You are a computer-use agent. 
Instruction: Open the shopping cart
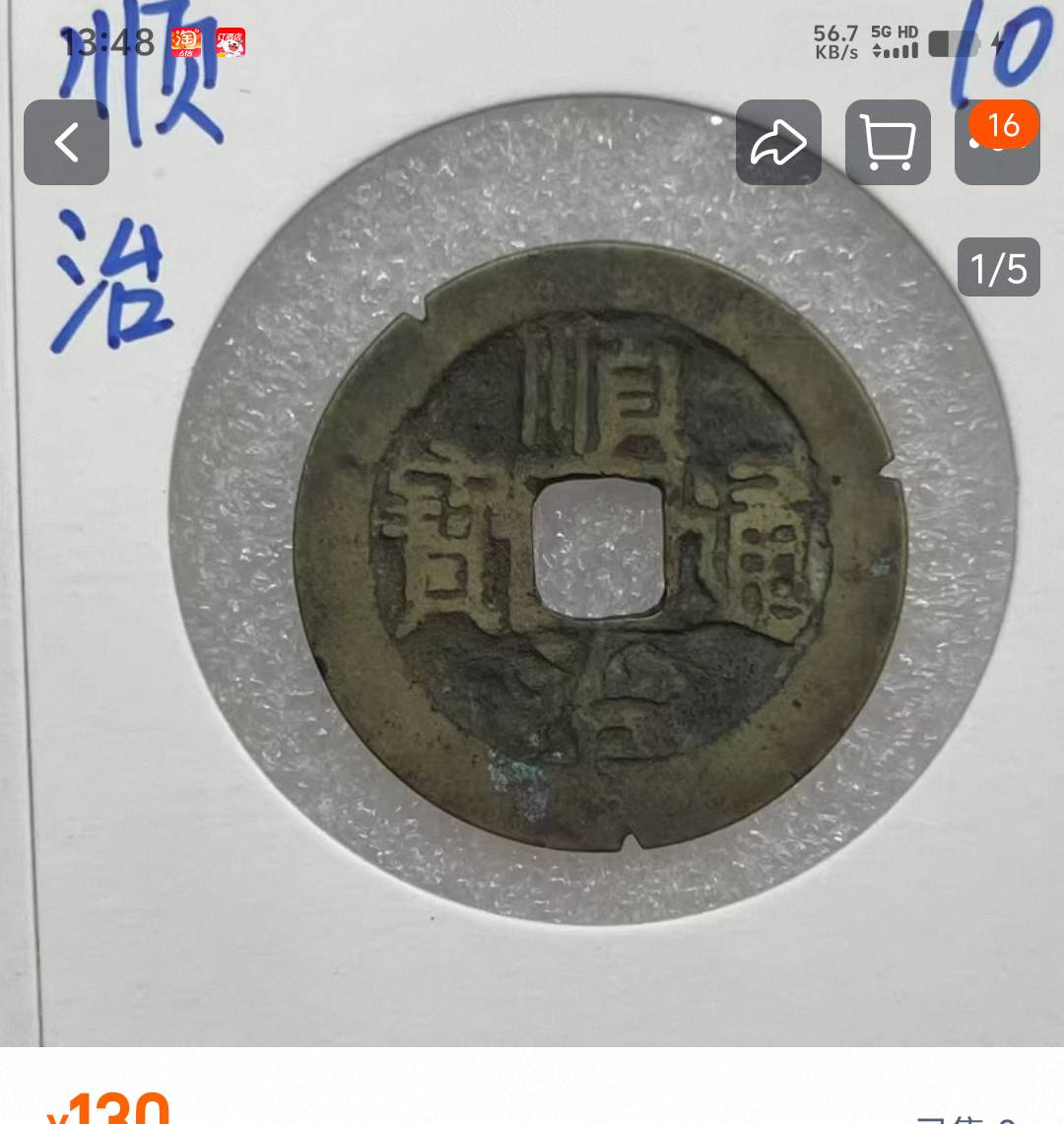[888, 143]
